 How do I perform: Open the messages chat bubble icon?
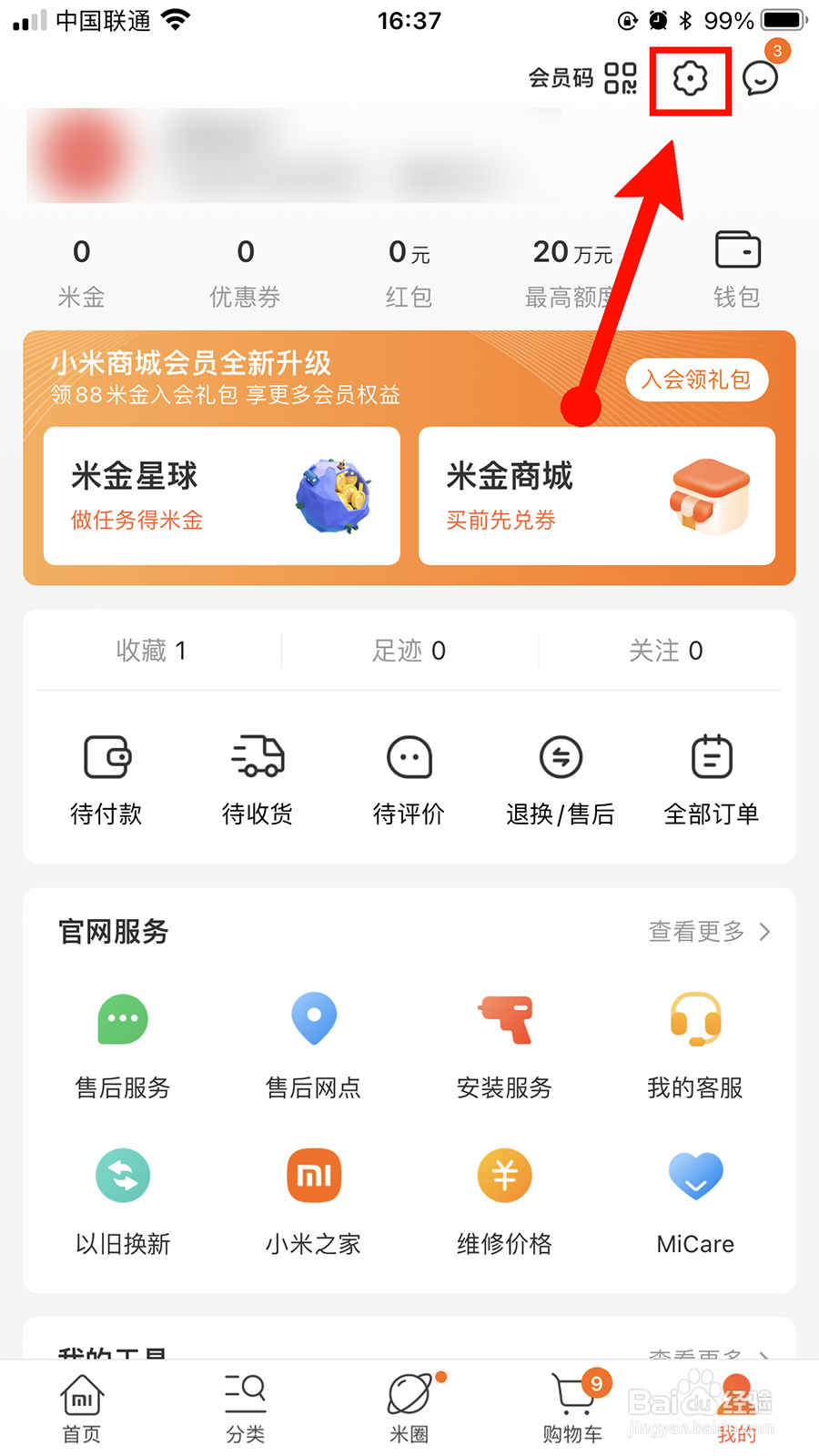click(x=760, y=78)
